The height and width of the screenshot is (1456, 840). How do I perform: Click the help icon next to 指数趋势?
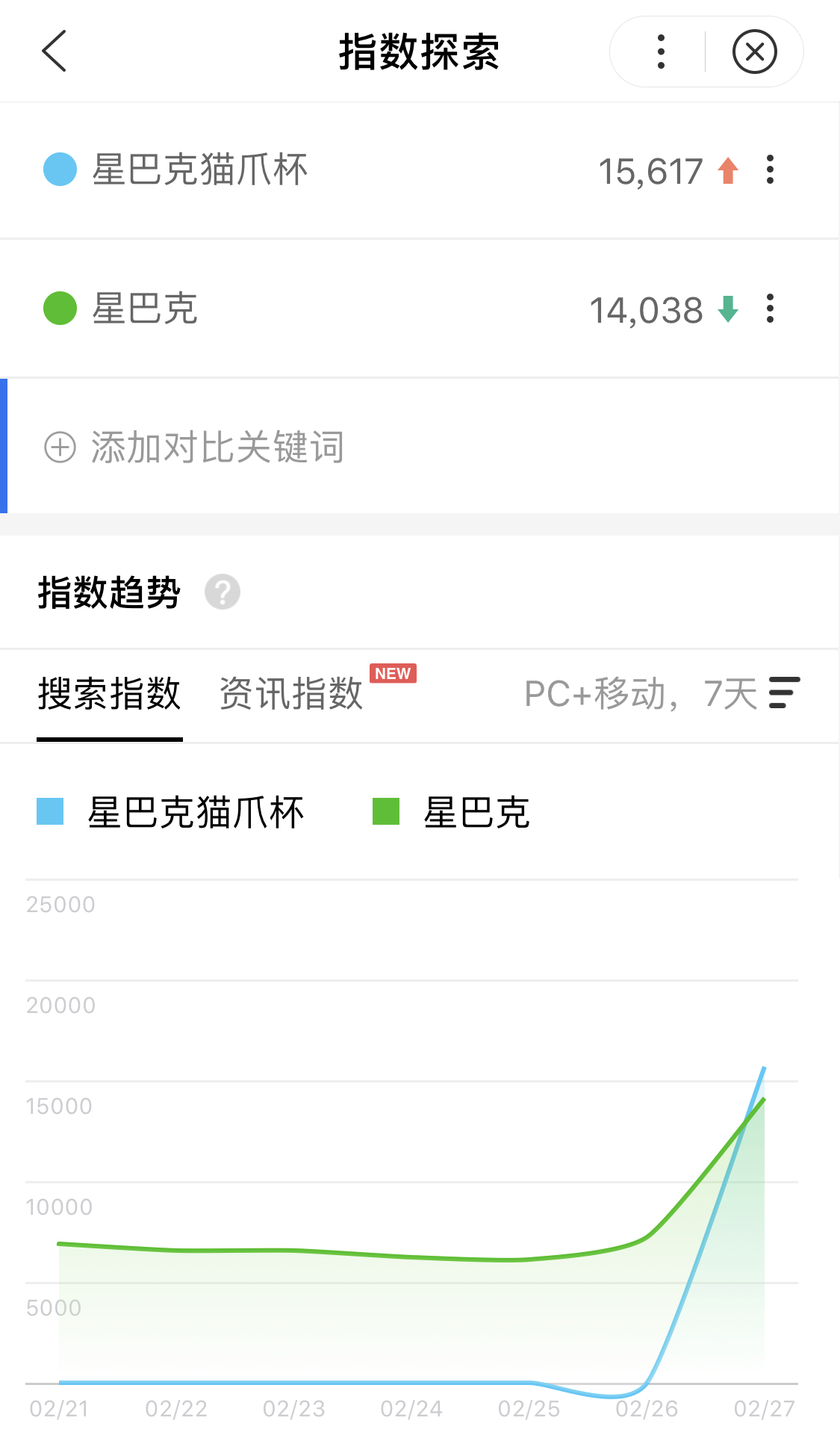[222, 592]
